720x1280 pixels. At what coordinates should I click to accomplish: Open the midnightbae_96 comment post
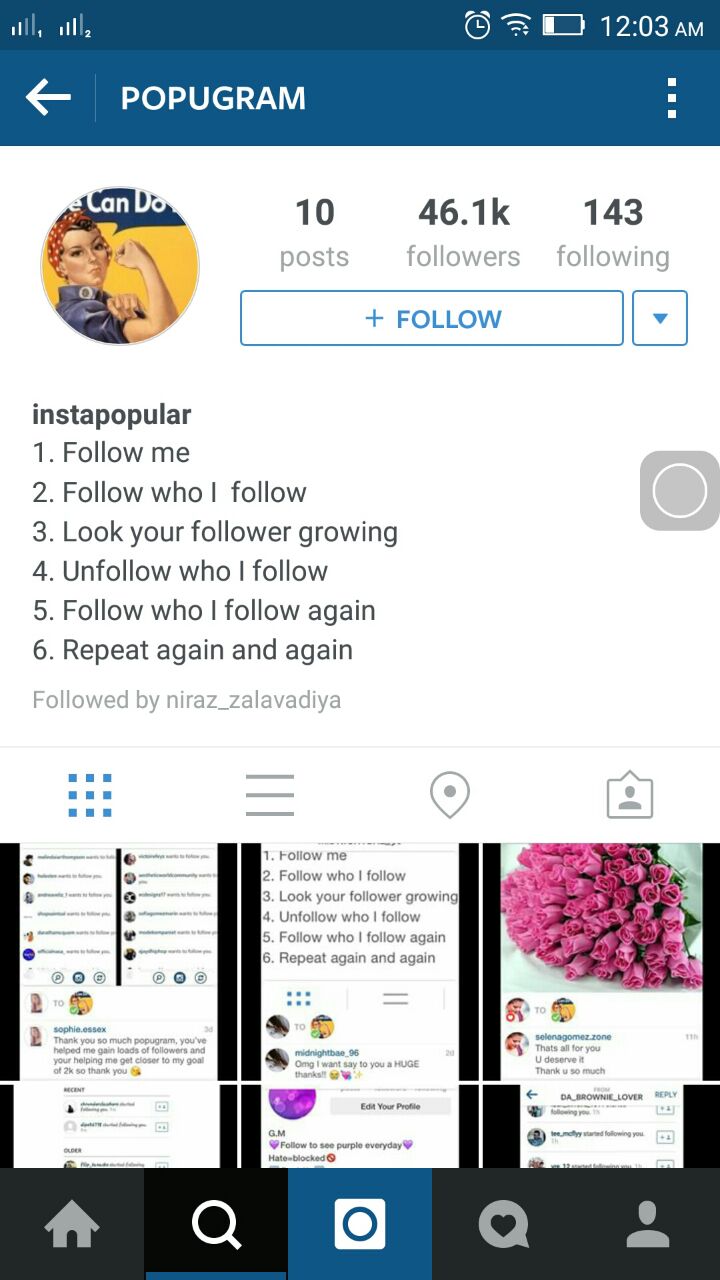(360, 962)
